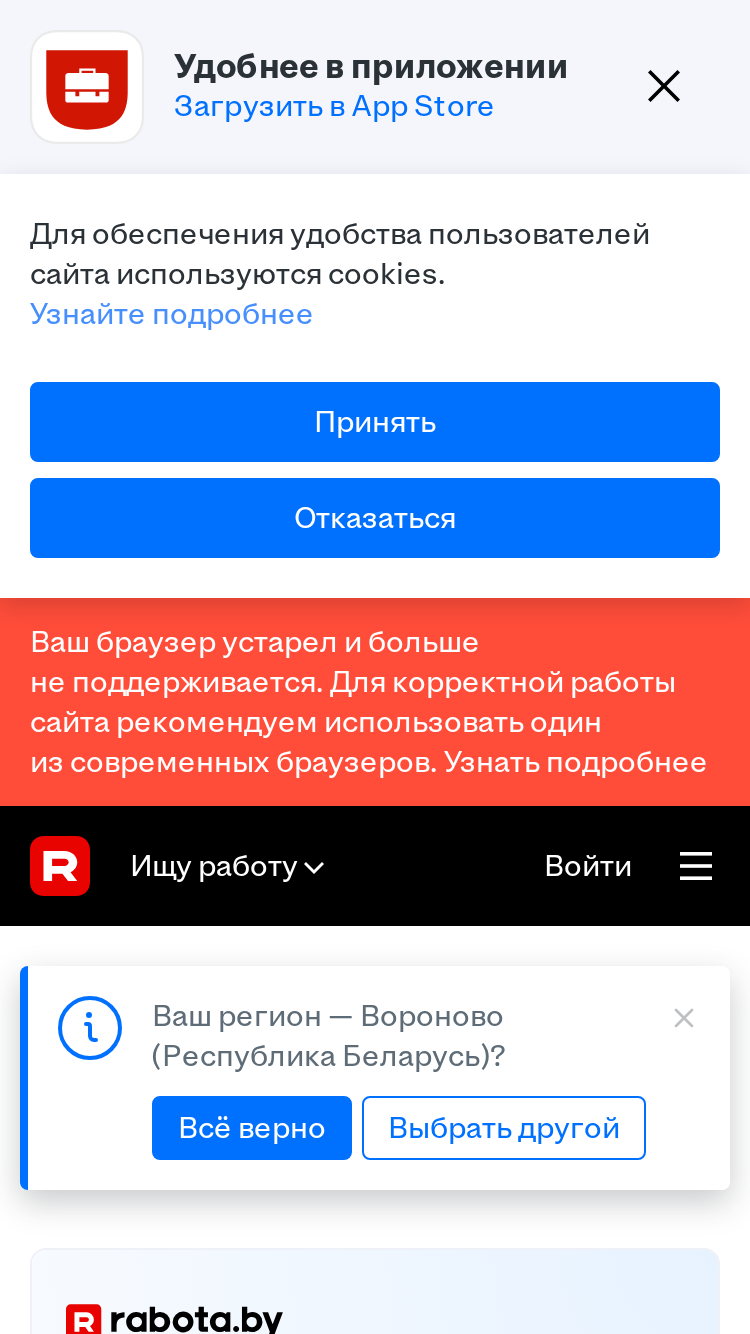Viewport: 750px width, 1334px height.
Task: Dismiss the region confirmation notice
Action: pyautogui.click(x=684, y=1018)
